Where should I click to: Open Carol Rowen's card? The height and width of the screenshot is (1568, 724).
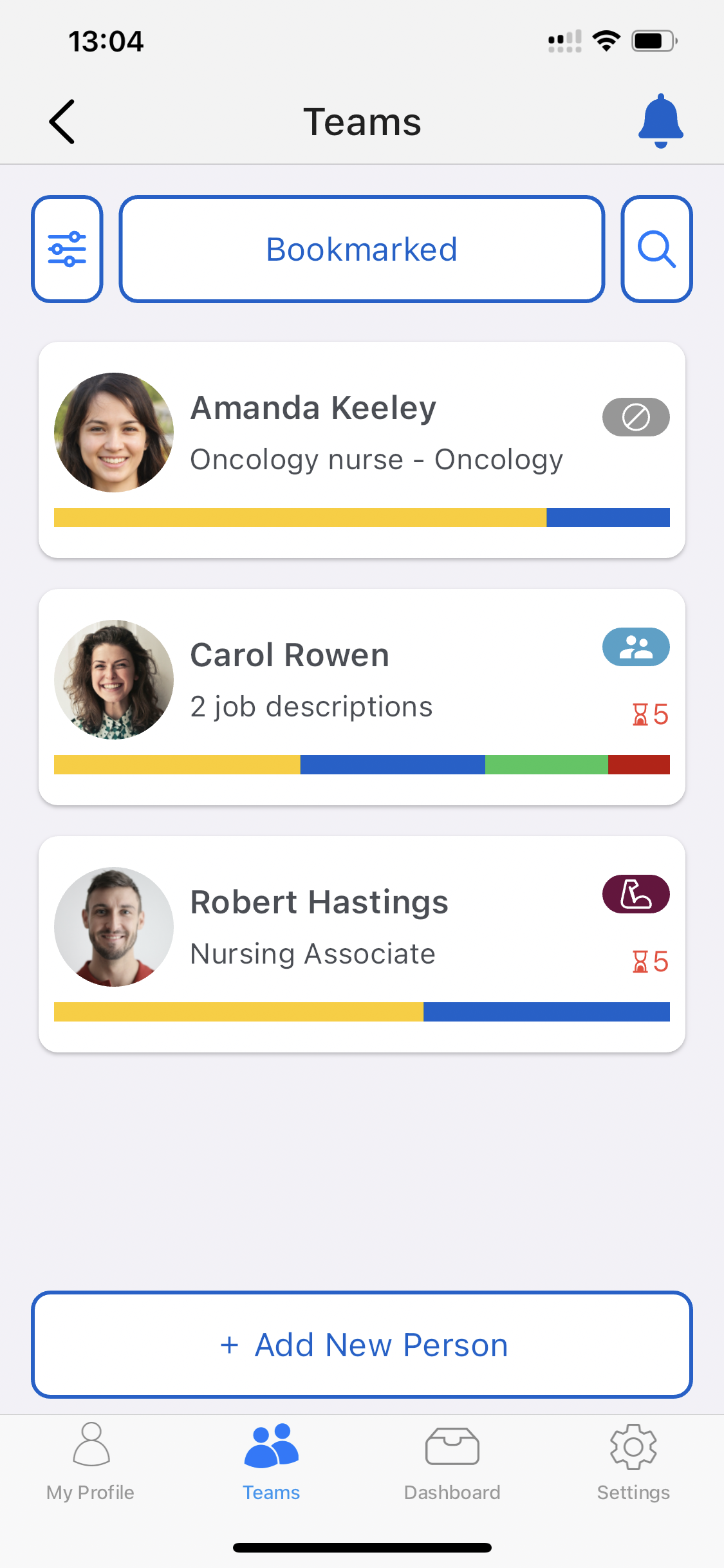click(362, 697)
